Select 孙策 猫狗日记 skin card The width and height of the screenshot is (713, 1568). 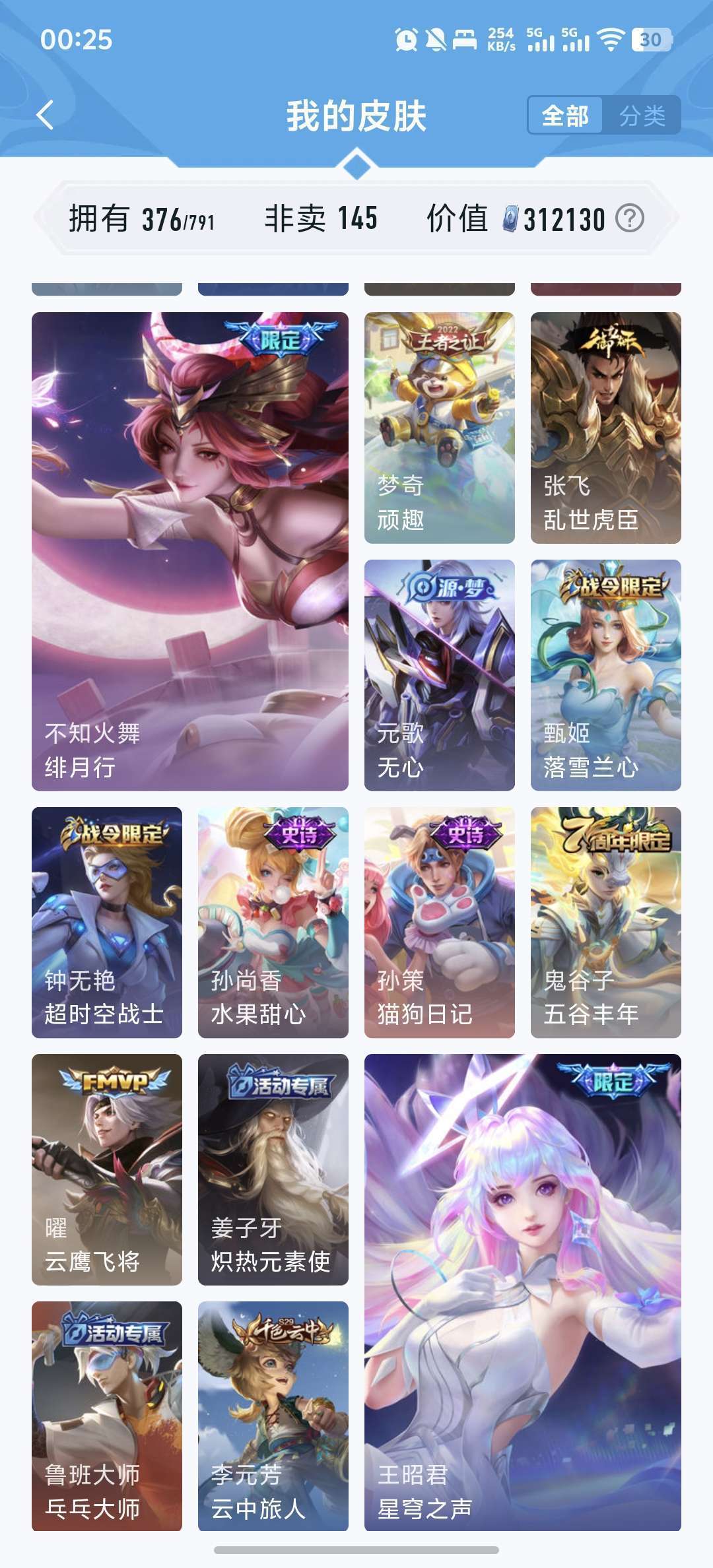(440, 923)
